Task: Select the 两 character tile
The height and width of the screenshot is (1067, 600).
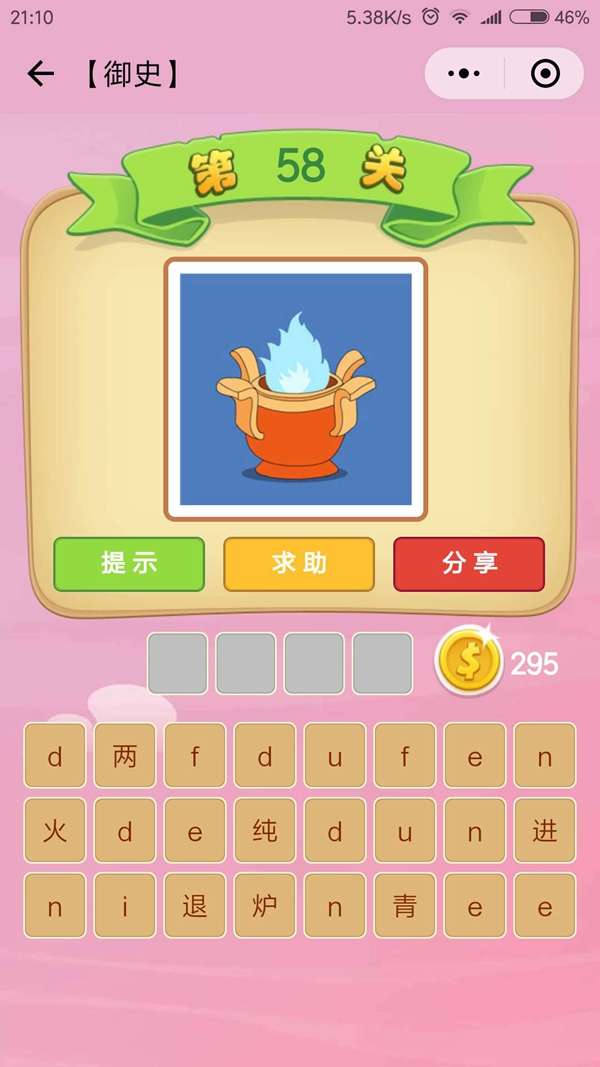Action: 125,756
